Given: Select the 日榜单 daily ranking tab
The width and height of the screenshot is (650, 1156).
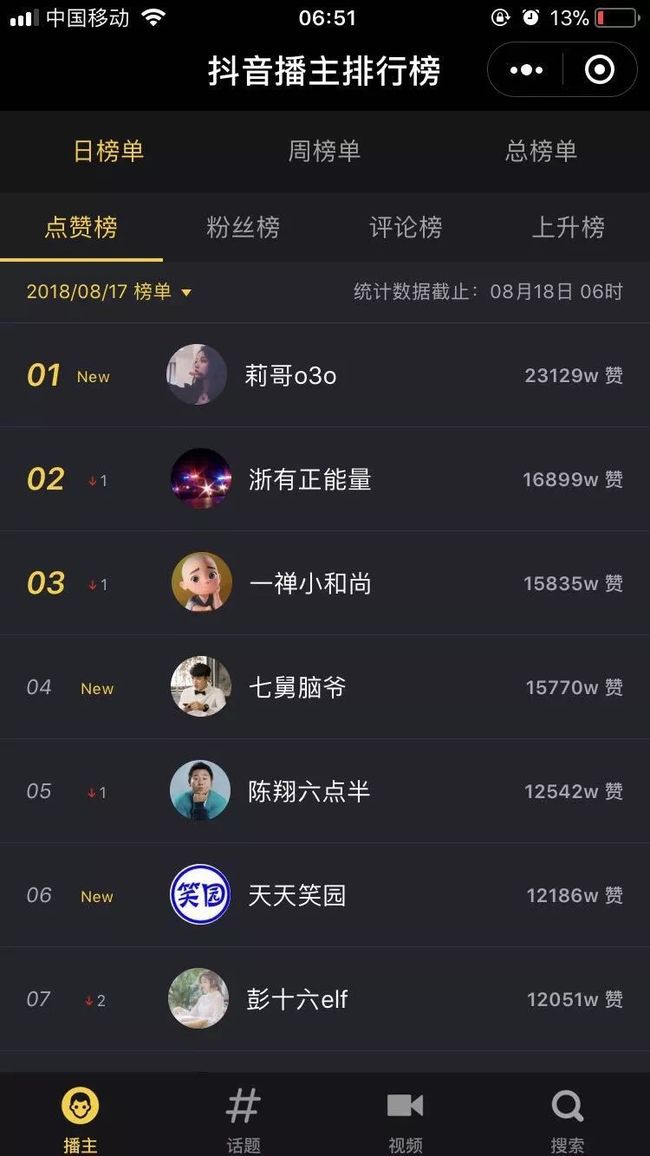Looking at the screenshot, I should (108, 151).
